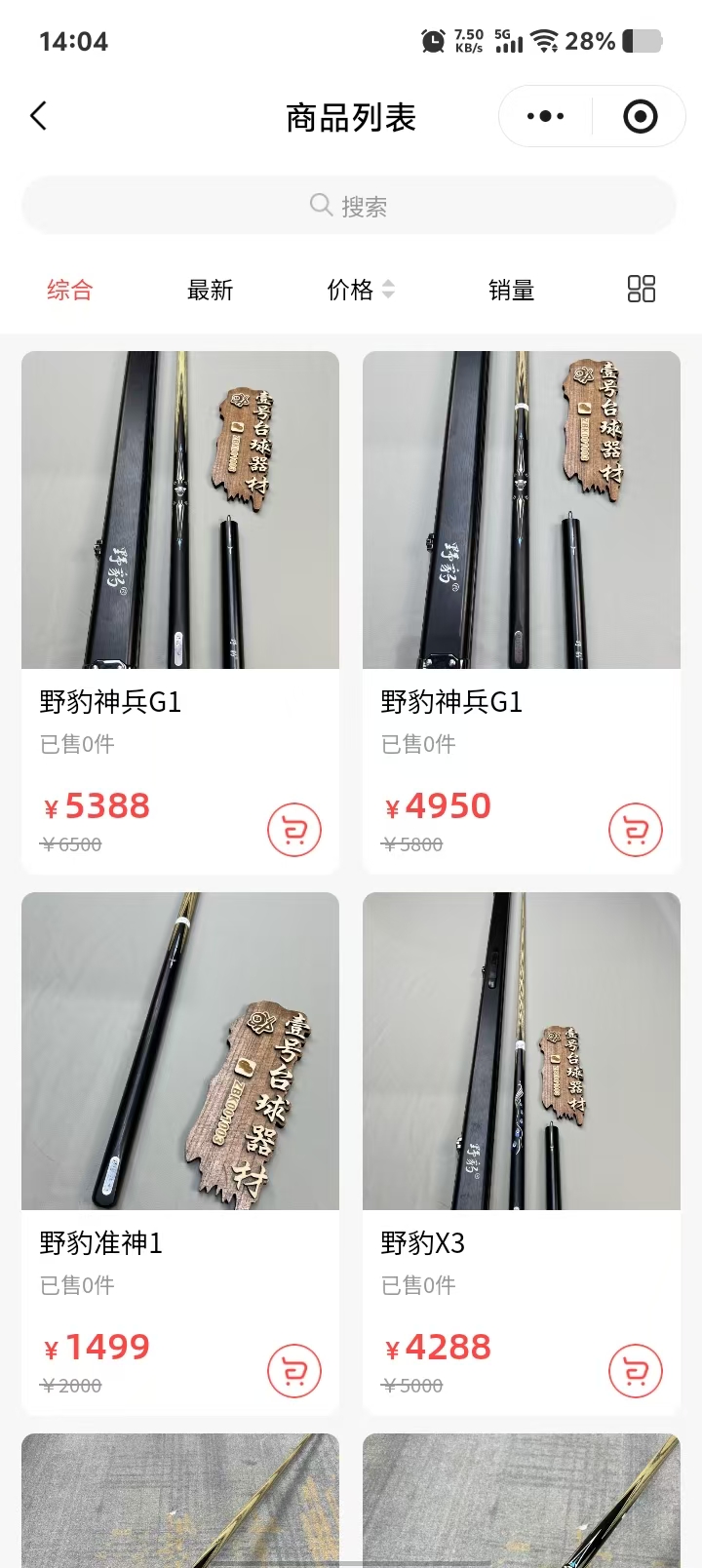
Task: Open the 野豹神兵G1 card priced ¥5388
Action: point(180,546)
